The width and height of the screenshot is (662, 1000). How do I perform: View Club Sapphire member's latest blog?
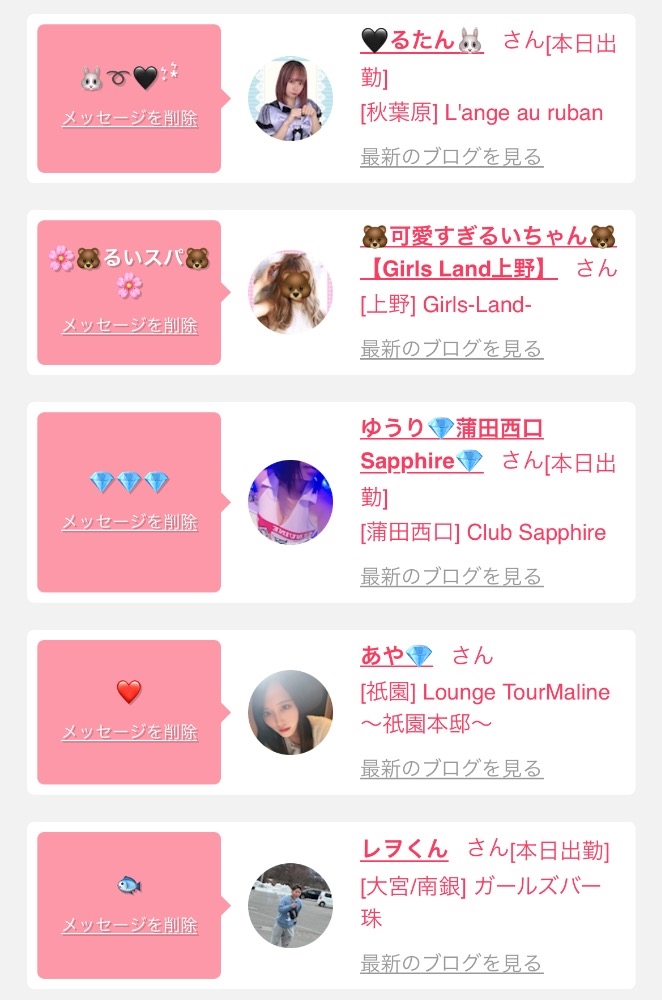[x=451, y=576]
